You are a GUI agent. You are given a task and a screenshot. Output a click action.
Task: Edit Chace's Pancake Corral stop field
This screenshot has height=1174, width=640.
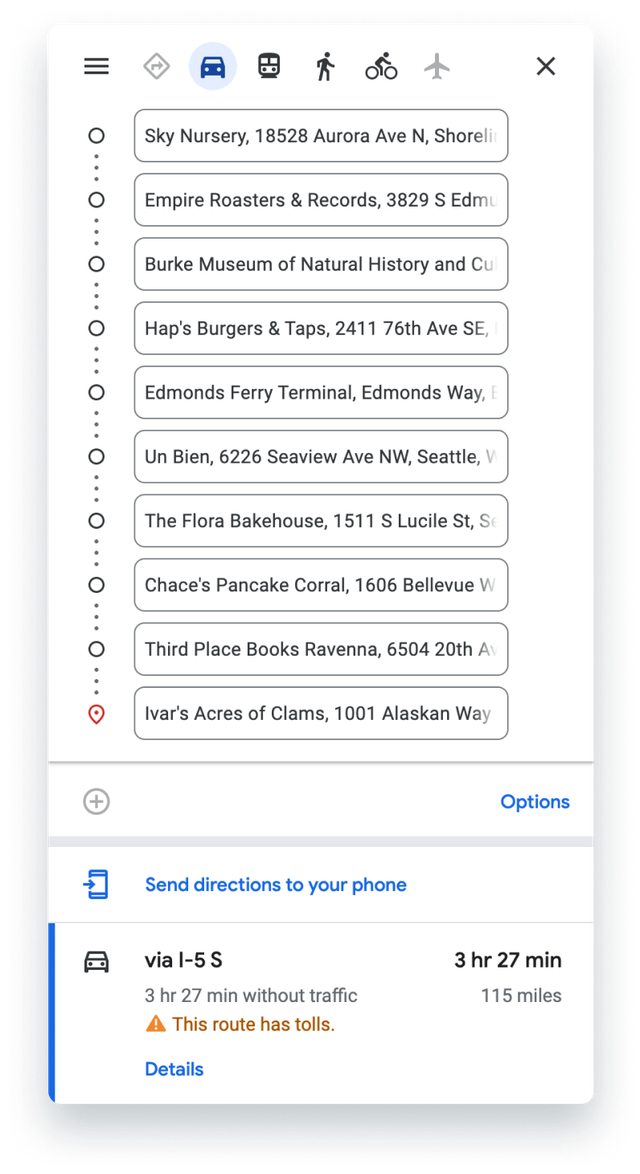click(320, 585)
